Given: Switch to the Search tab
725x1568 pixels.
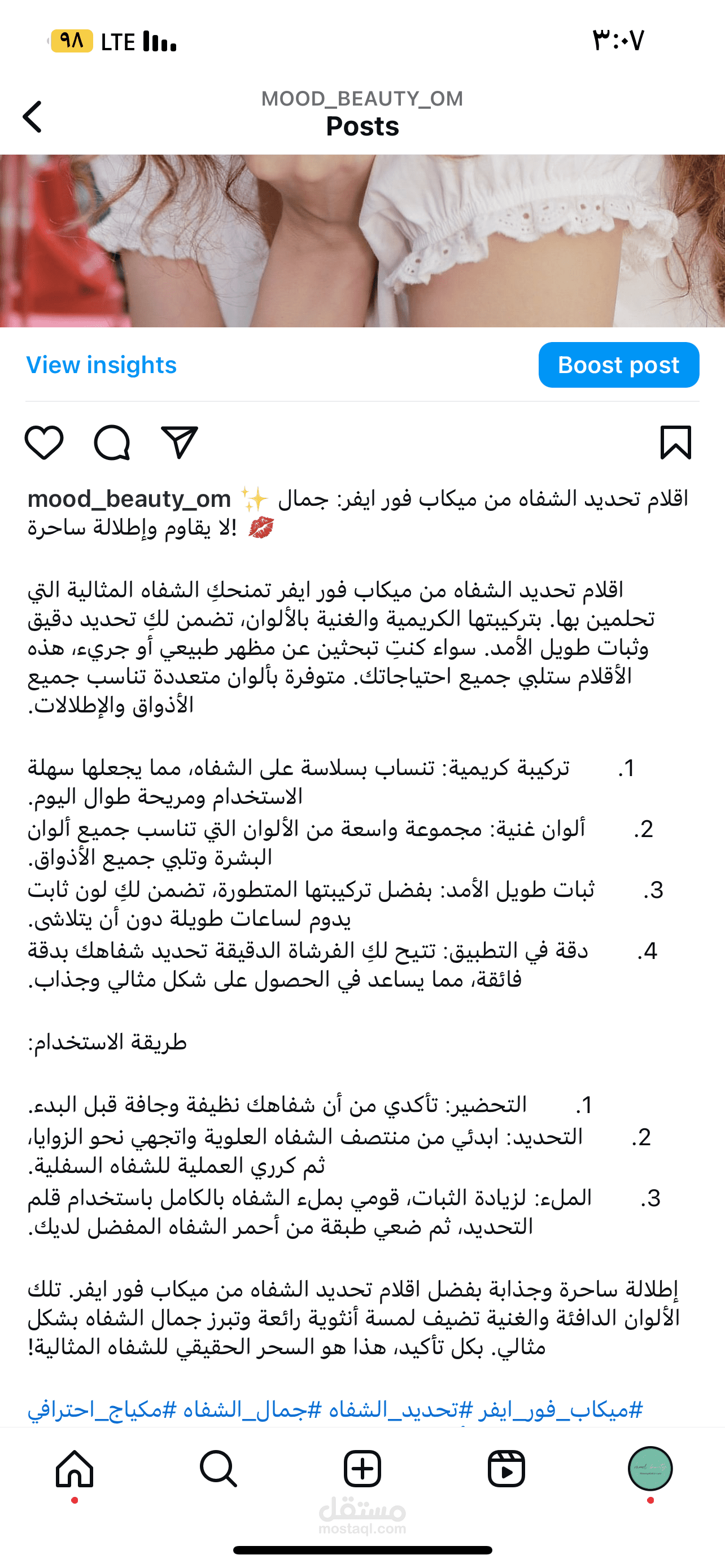Looking at the screenshot, I should (219, 1469).
